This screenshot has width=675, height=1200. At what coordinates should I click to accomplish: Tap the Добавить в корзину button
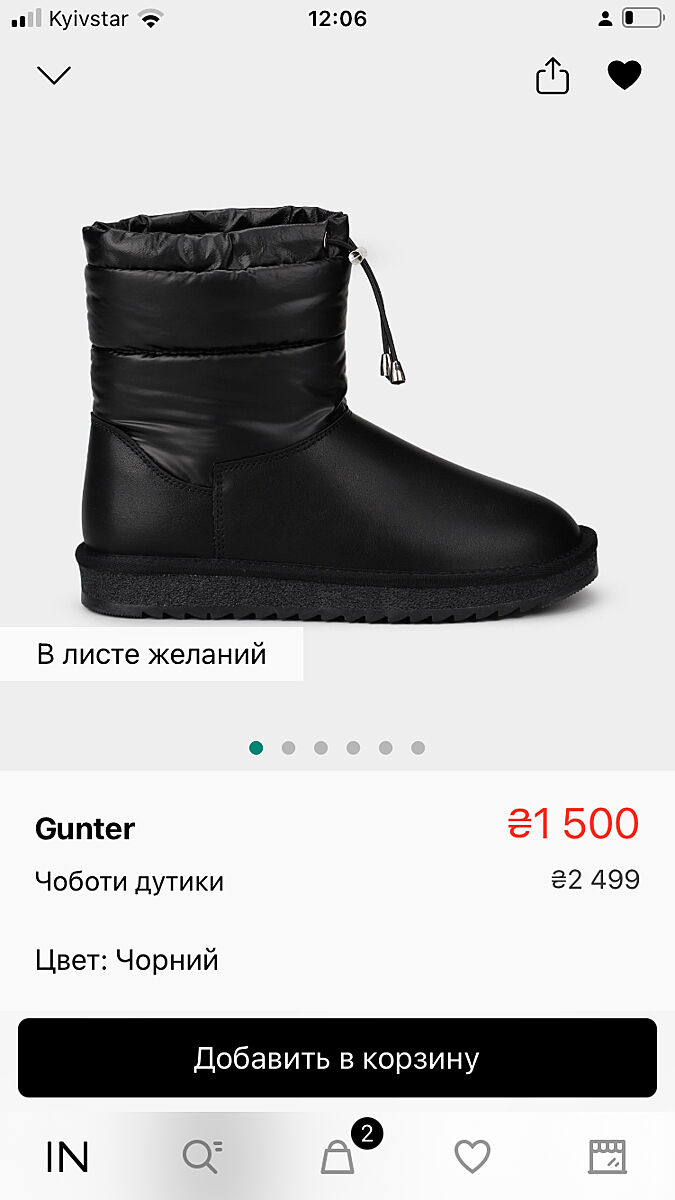337,1058
